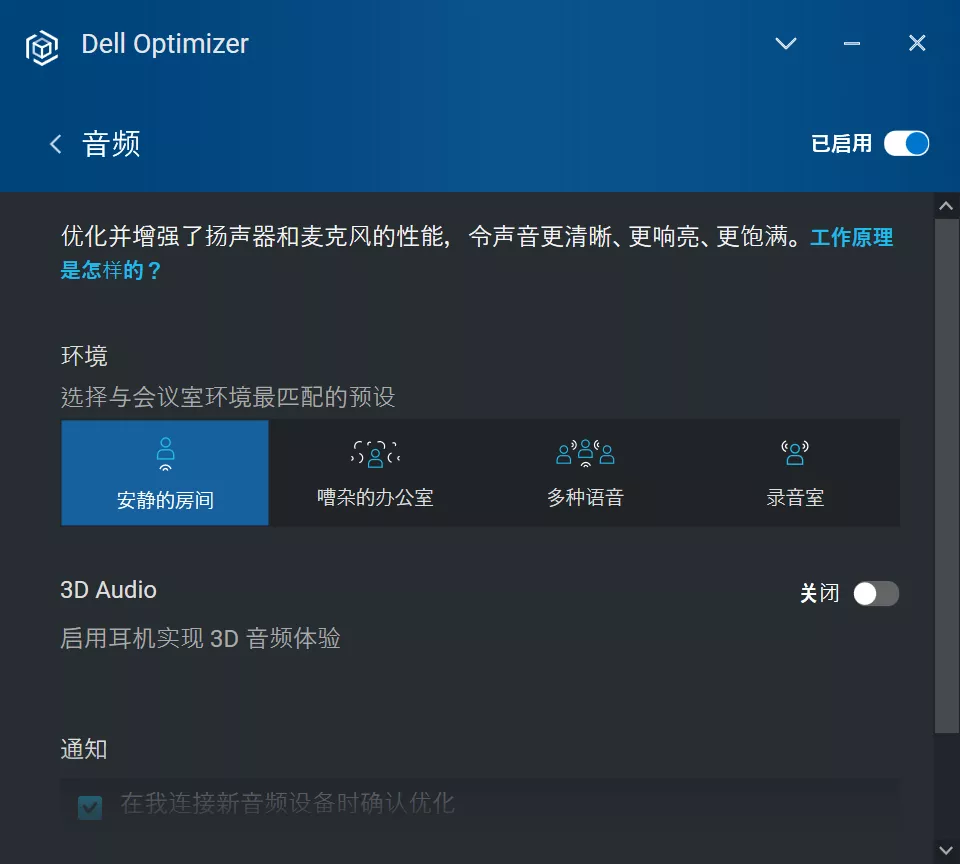Choose the 嘈杂的办公室 environment
The height and width of the screenshot is (864, 960).
point(375,473)
